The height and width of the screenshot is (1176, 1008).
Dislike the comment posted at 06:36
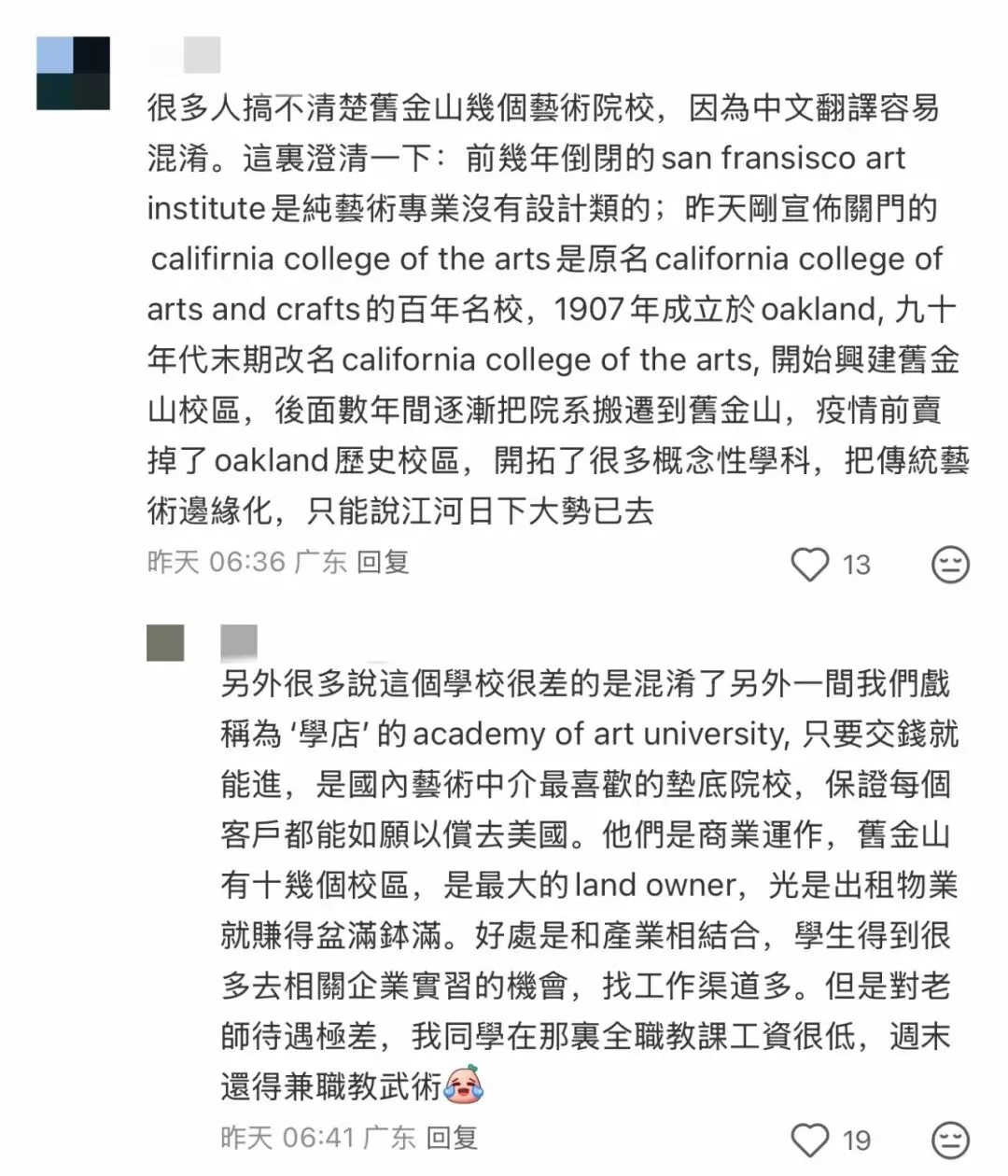[950, 565]
